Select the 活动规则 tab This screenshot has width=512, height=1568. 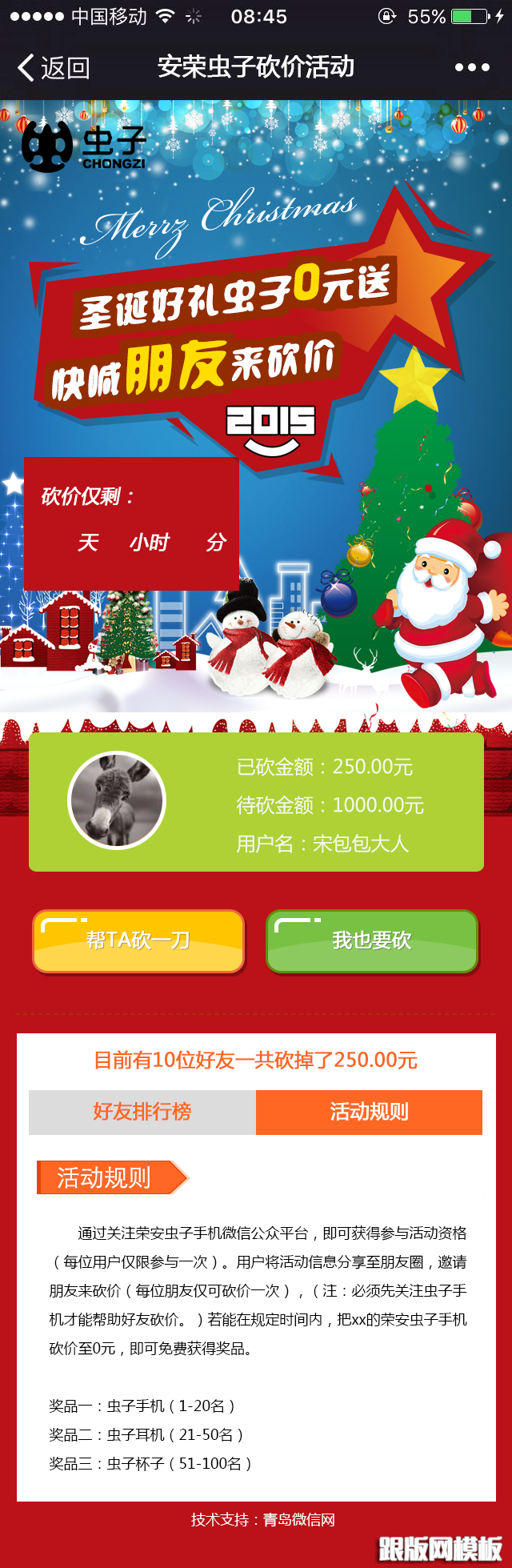[x=369, y=1112]
